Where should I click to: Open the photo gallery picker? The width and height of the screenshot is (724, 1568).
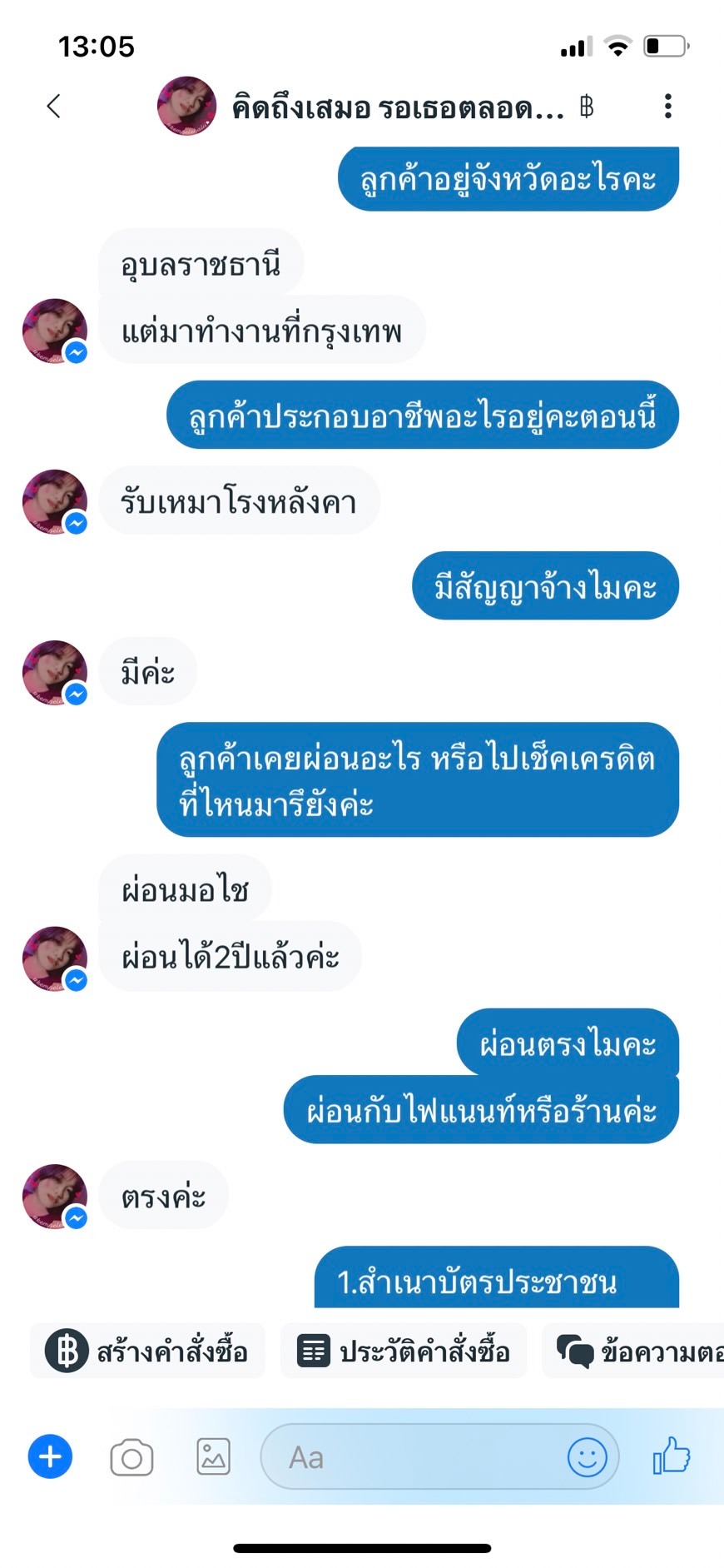coord(213,1457)
